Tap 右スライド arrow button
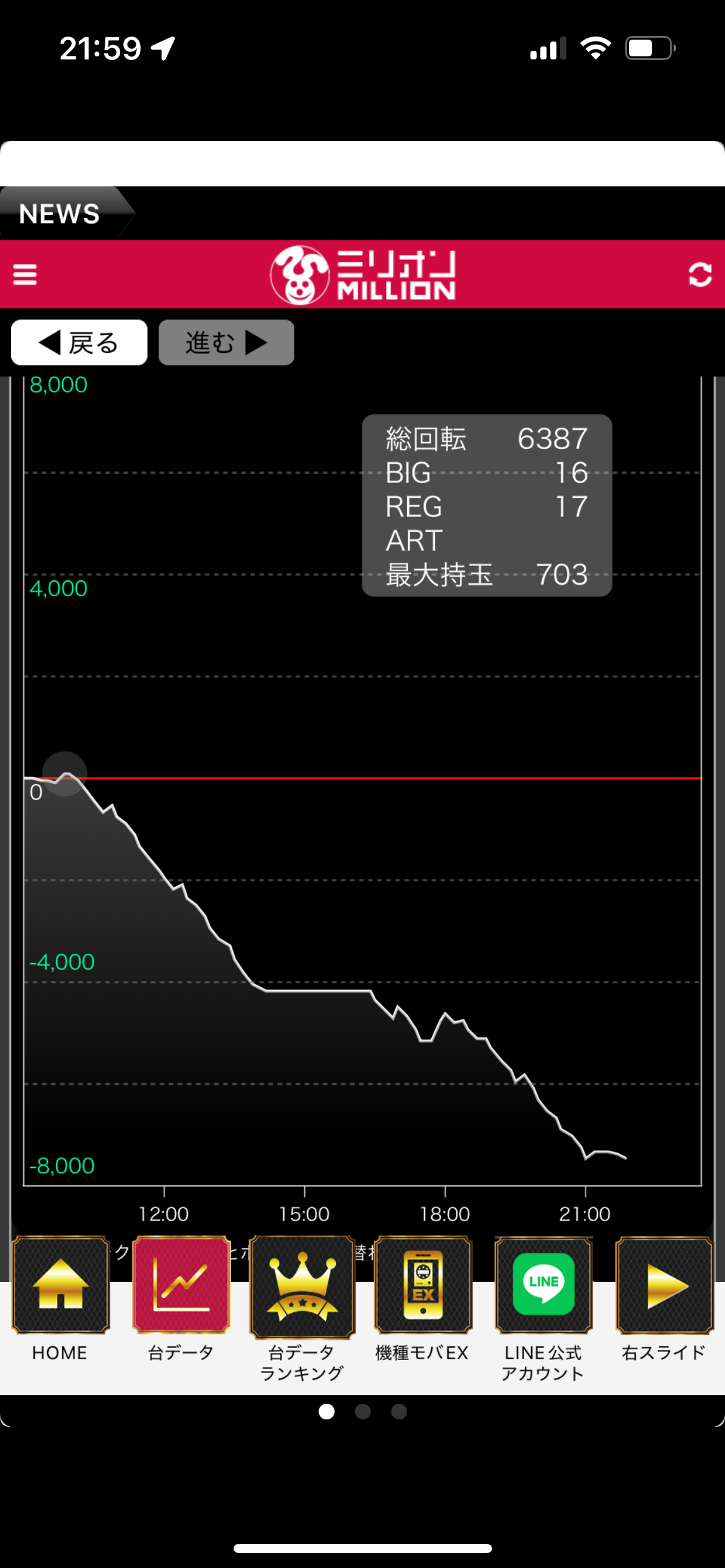This screenshot has height=1568, width=725. pyautogui.click(x=664, y=1301)
